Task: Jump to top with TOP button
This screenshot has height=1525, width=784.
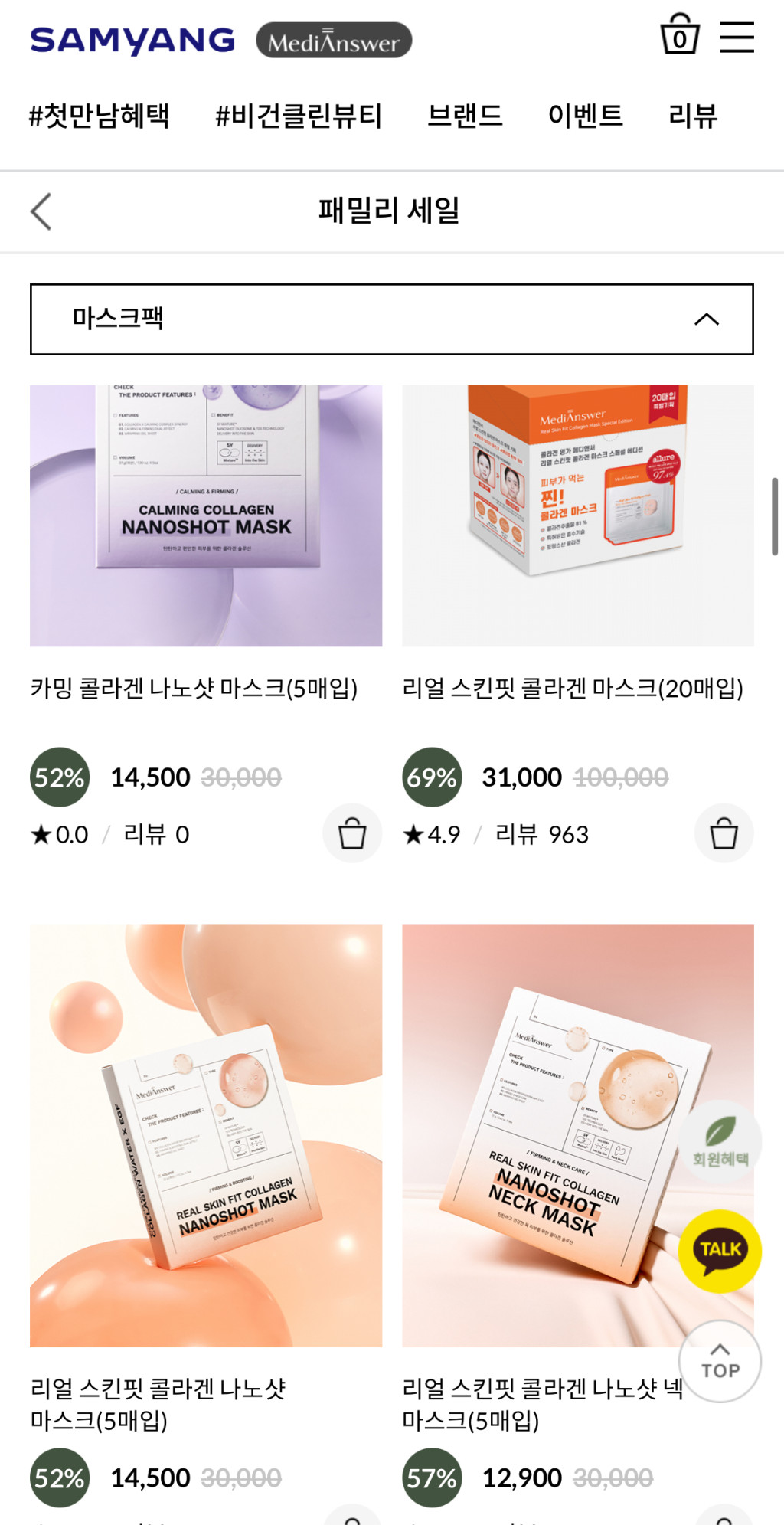Action: pyautogui.click(x=720, y=1362)
